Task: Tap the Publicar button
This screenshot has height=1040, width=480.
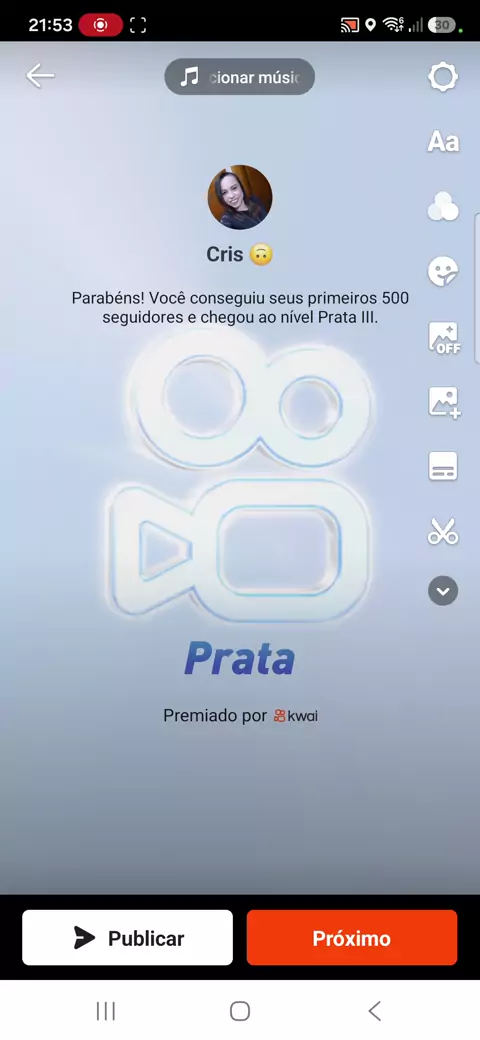Action: pyautogui.click(x=127, y=938)
